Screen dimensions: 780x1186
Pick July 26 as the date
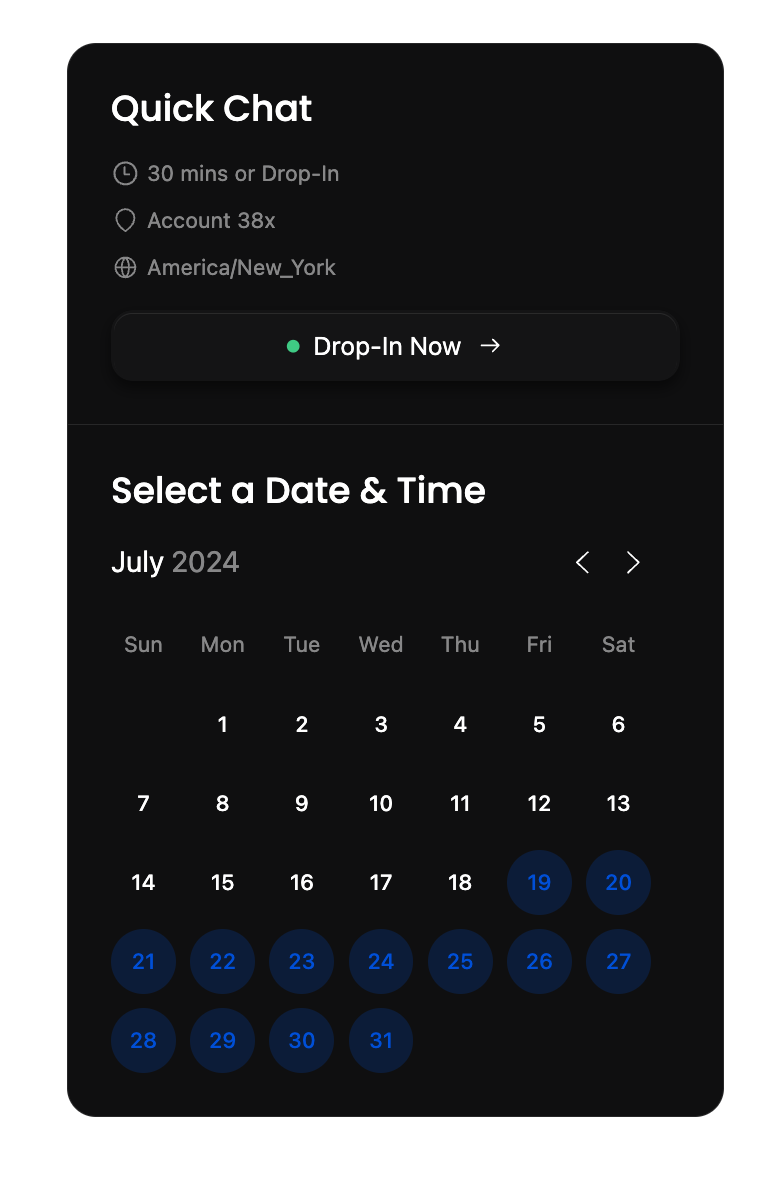click(539, 961)
